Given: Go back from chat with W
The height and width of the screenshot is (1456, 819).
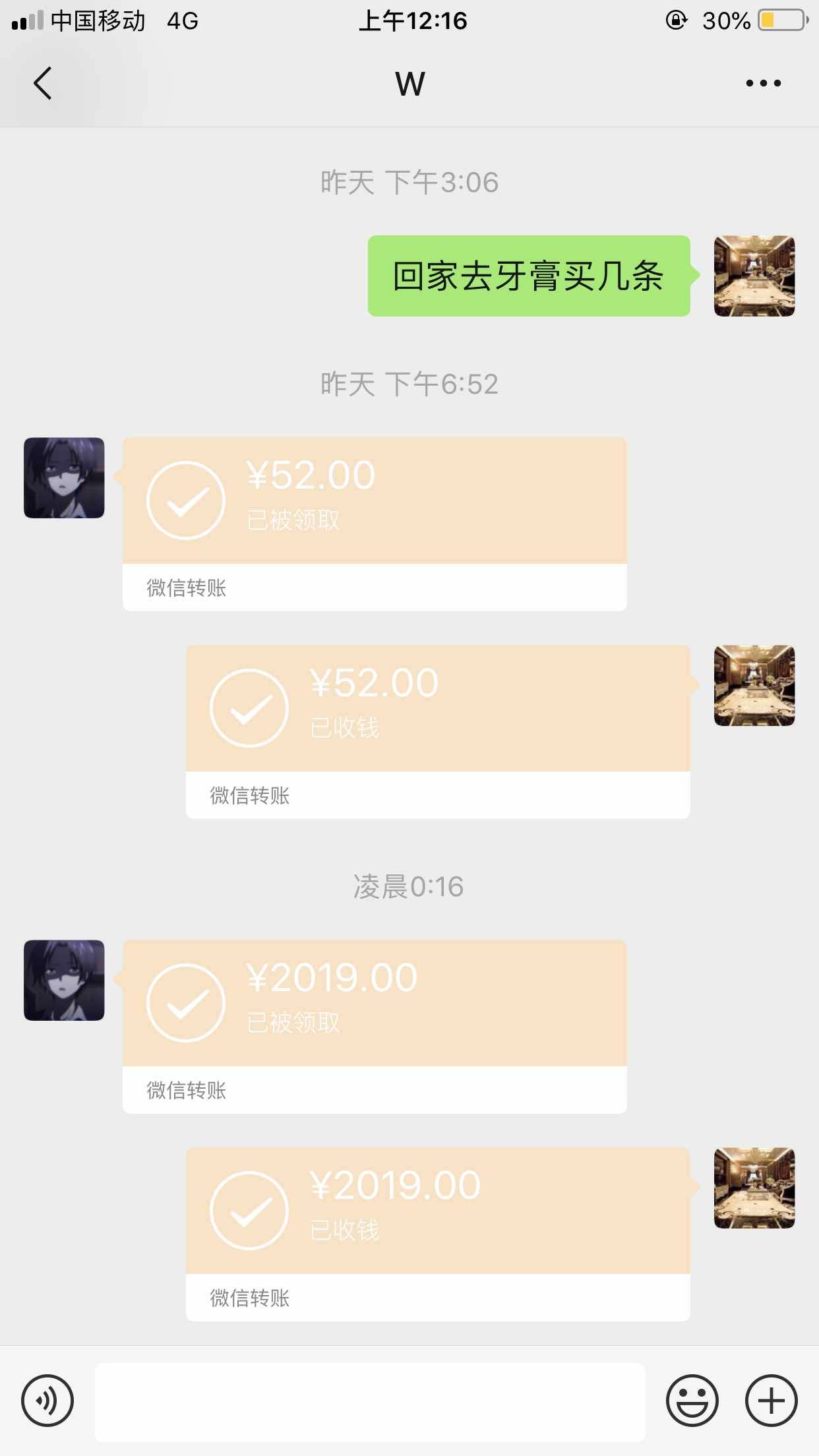Looking at the screenshot, I should 43,84.
